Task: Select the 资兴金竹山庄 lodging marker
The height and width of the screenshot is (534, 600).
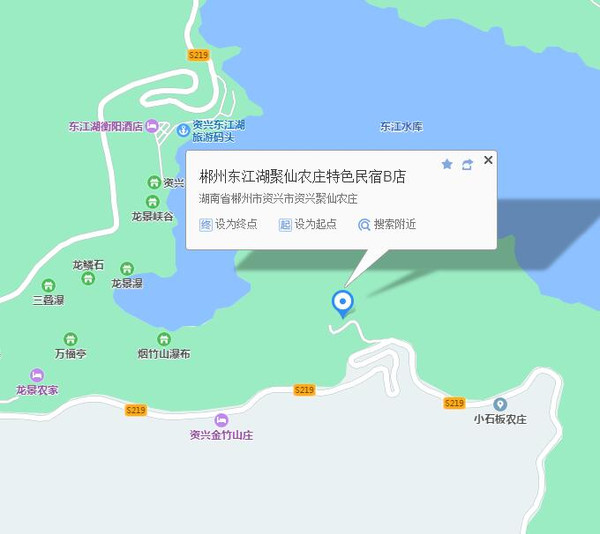Action: tap(221, 420)
